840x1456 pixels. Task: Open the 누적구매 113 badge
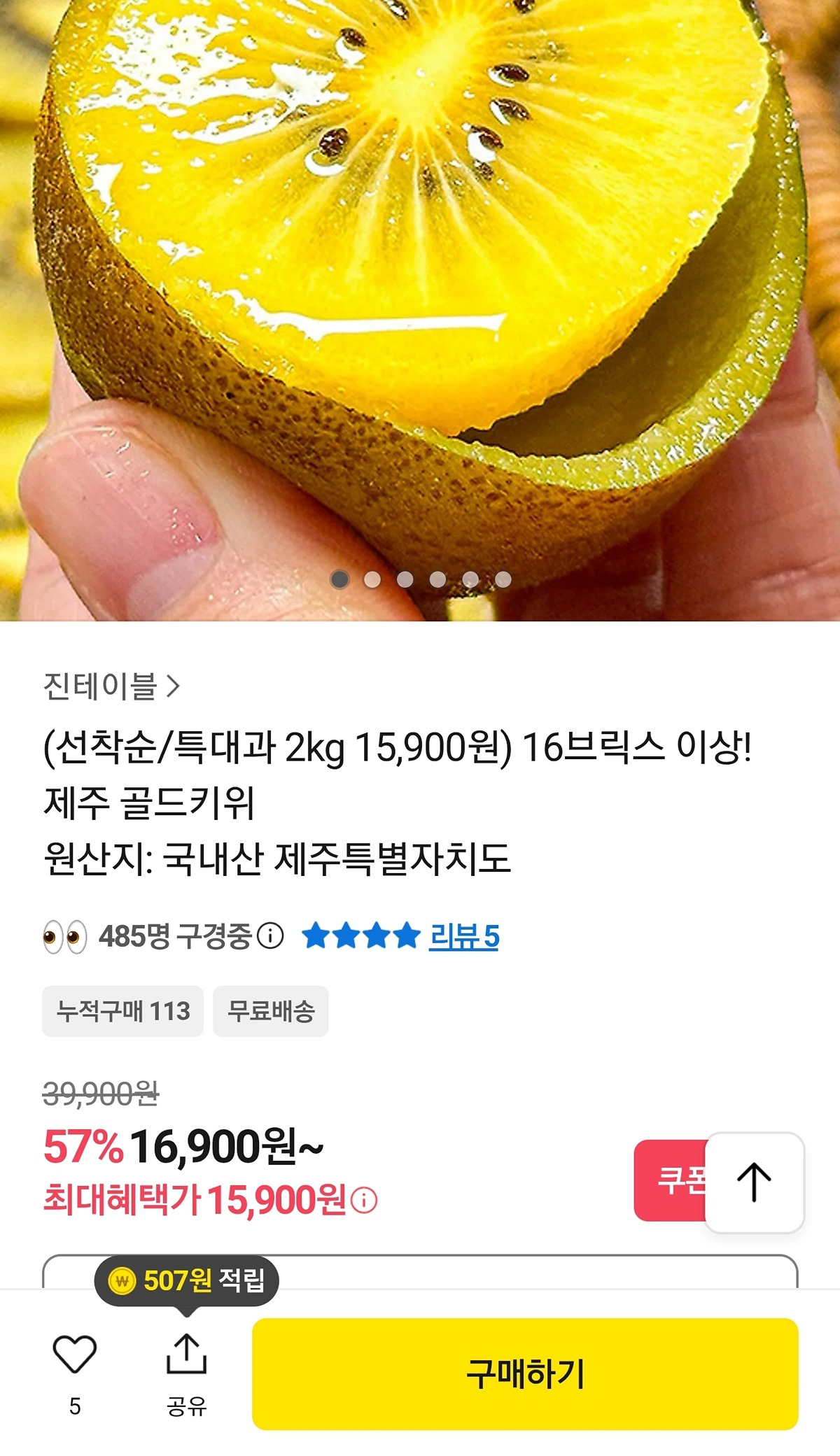(123, 1011)
